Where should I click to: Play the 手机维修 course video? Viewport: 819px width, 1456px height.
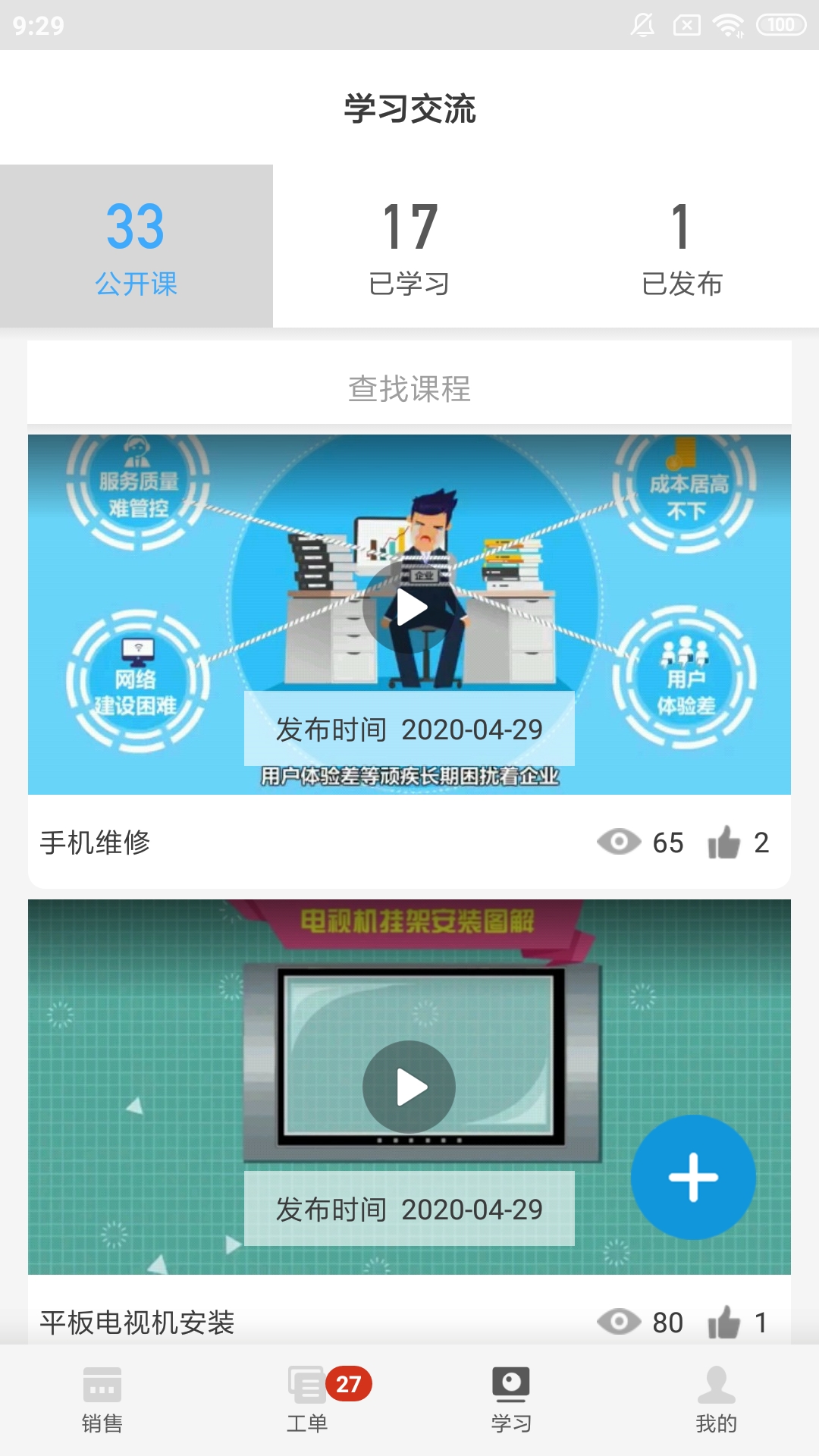pyautogui.click(x=409, y=607)
